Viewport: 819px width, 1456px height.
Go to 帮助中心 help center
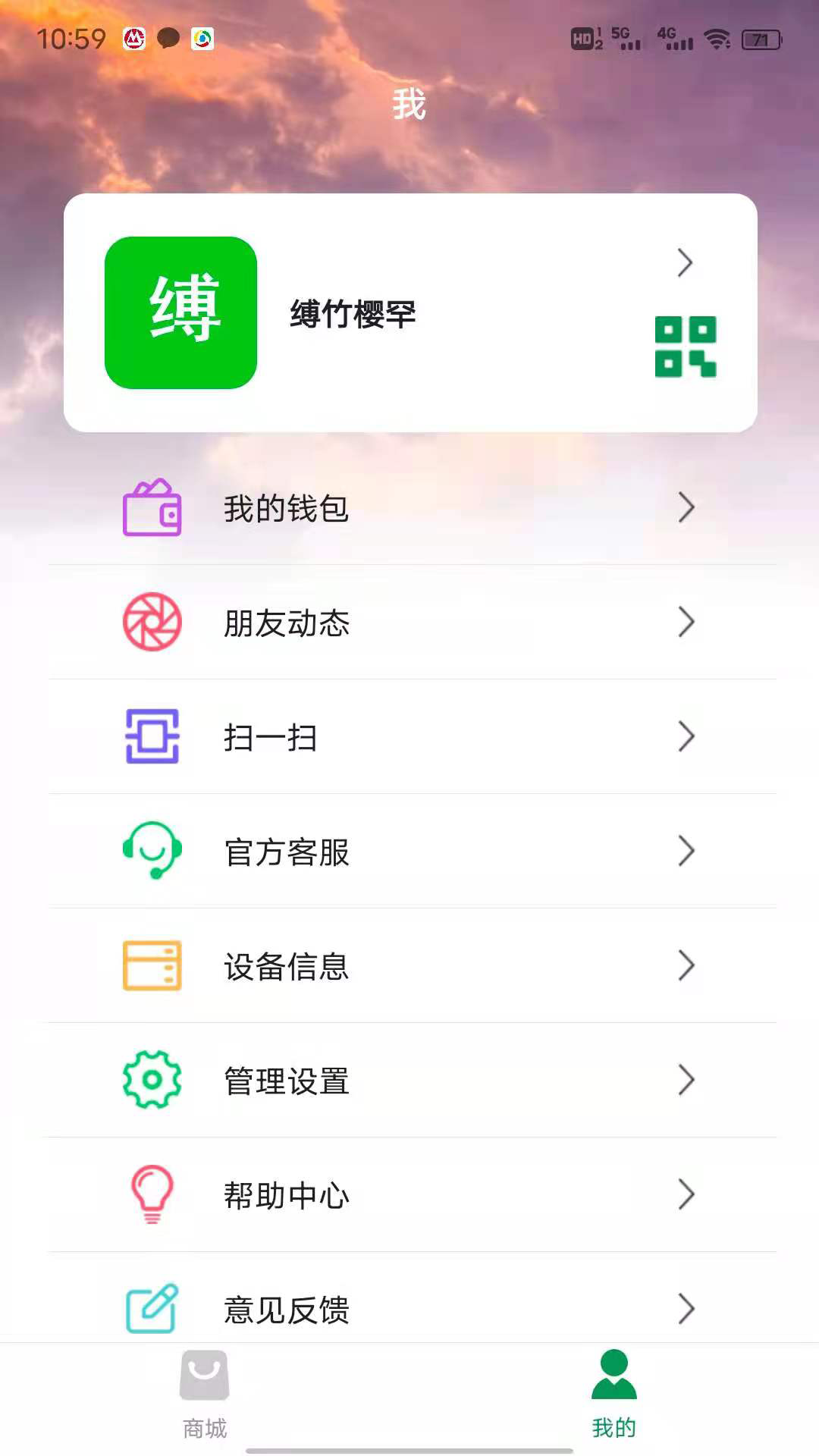pyautogui.click(x=409, y=1195)
